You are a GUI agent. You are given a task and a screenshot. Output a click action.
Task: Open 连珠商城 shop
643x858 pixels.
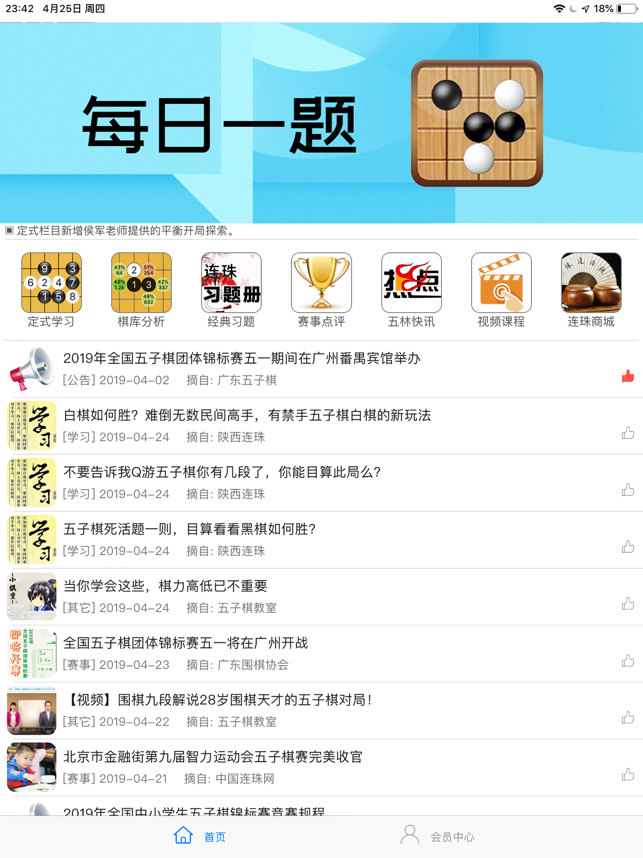point(591,290)
